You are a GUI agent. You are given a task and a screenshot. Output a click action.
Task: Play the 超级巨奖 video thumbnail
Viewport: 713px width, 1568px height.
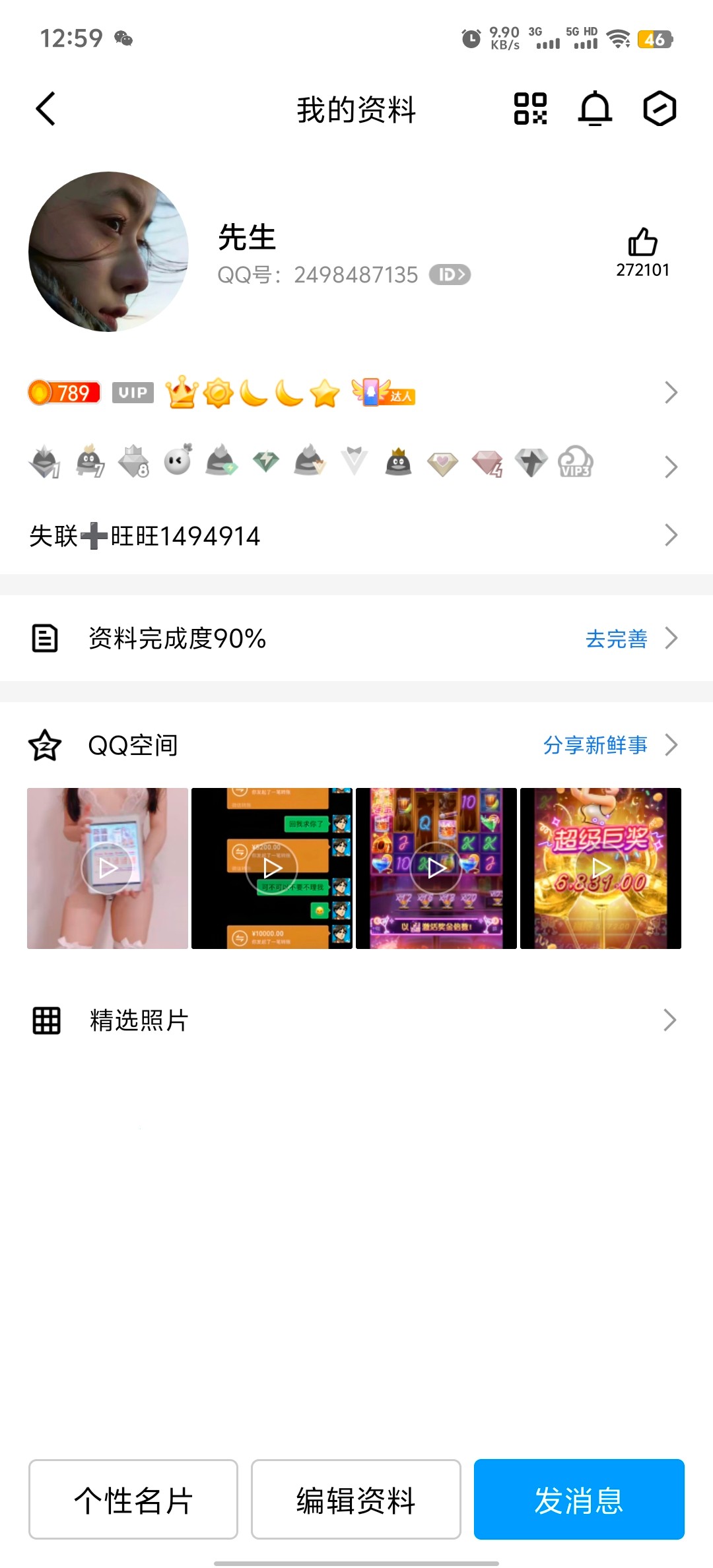(601, 868)
